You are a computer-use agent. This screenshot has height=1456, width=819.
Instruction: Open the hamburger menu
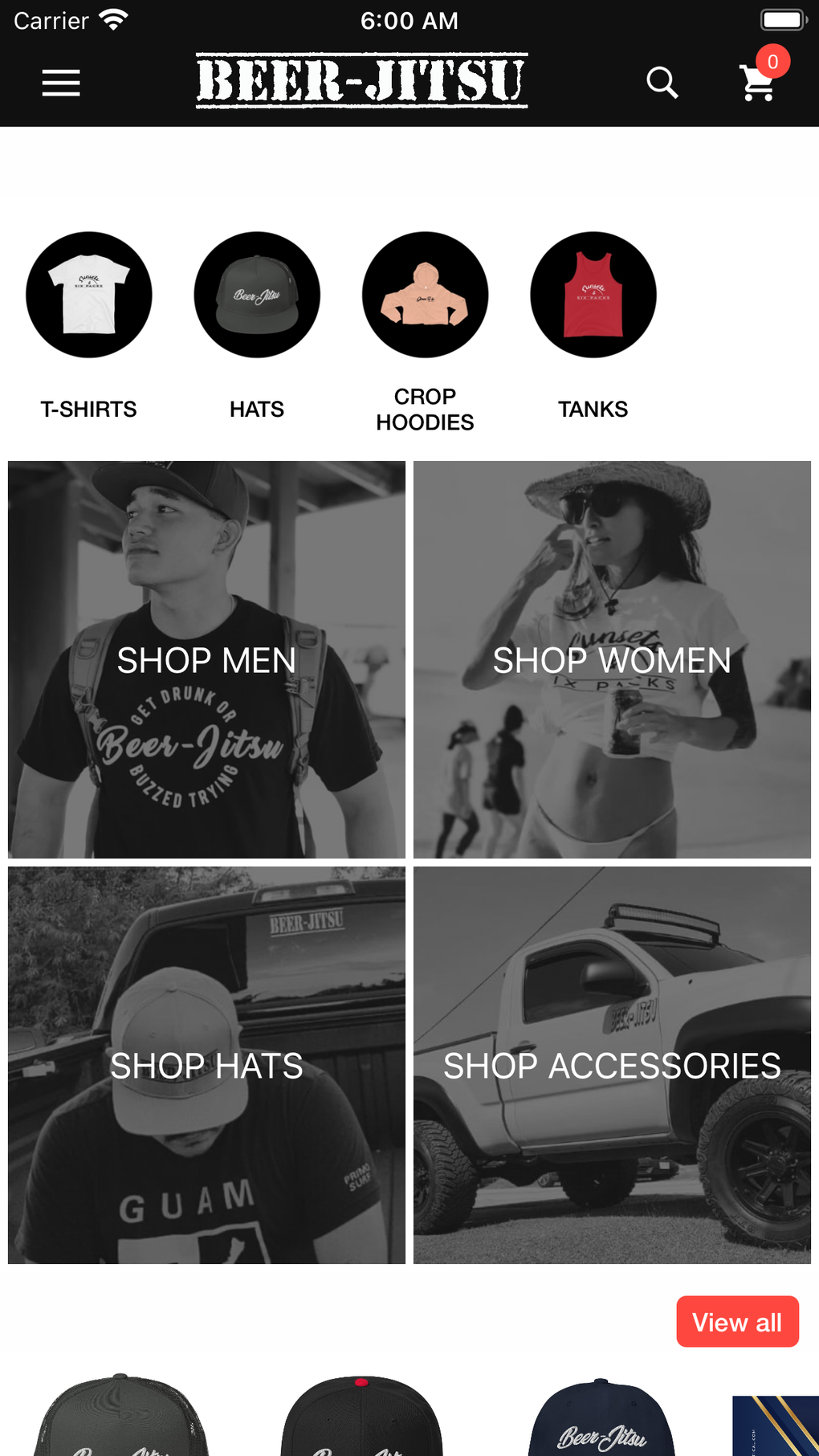pyautogui.click(x=61, y=83)
